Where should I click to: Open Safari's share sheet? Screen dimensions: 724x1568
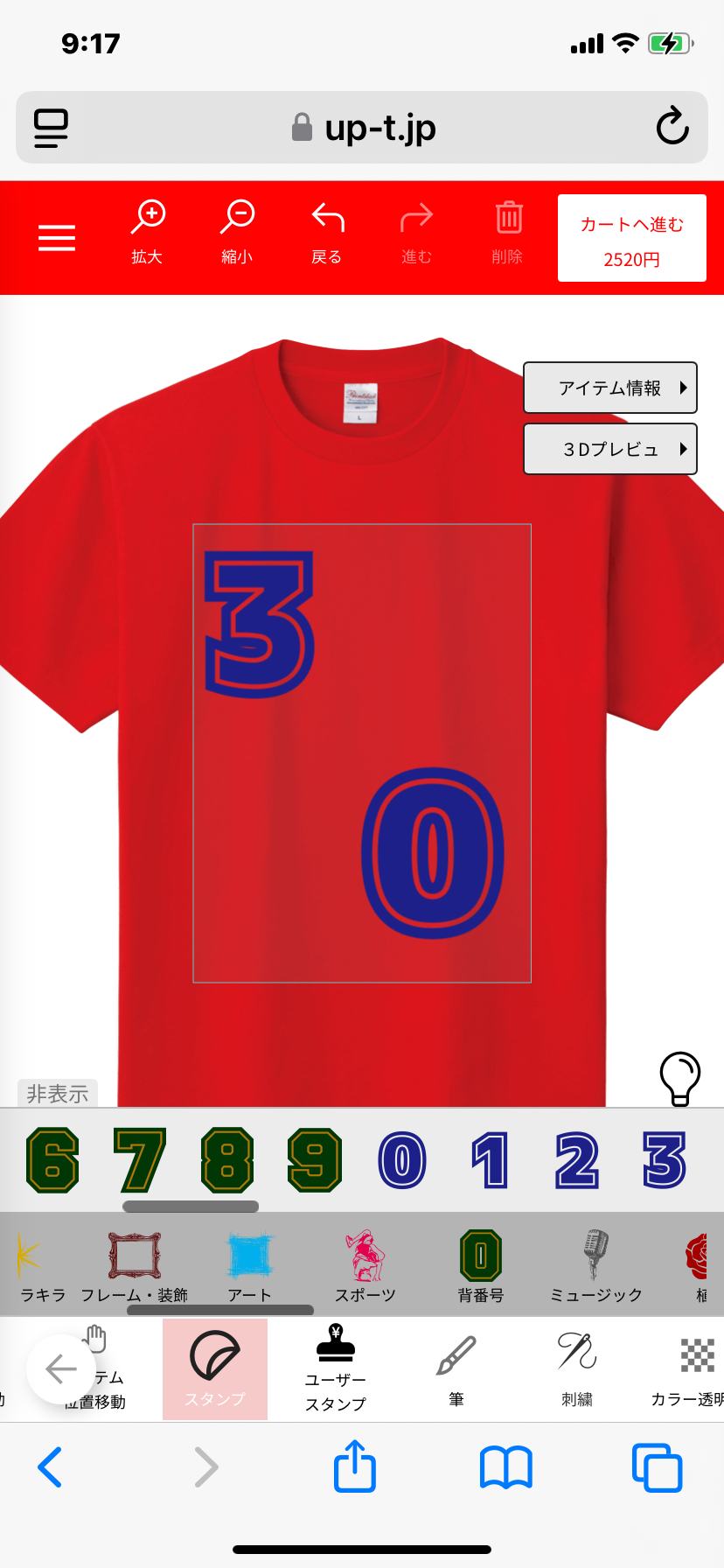coord(355,1466)
